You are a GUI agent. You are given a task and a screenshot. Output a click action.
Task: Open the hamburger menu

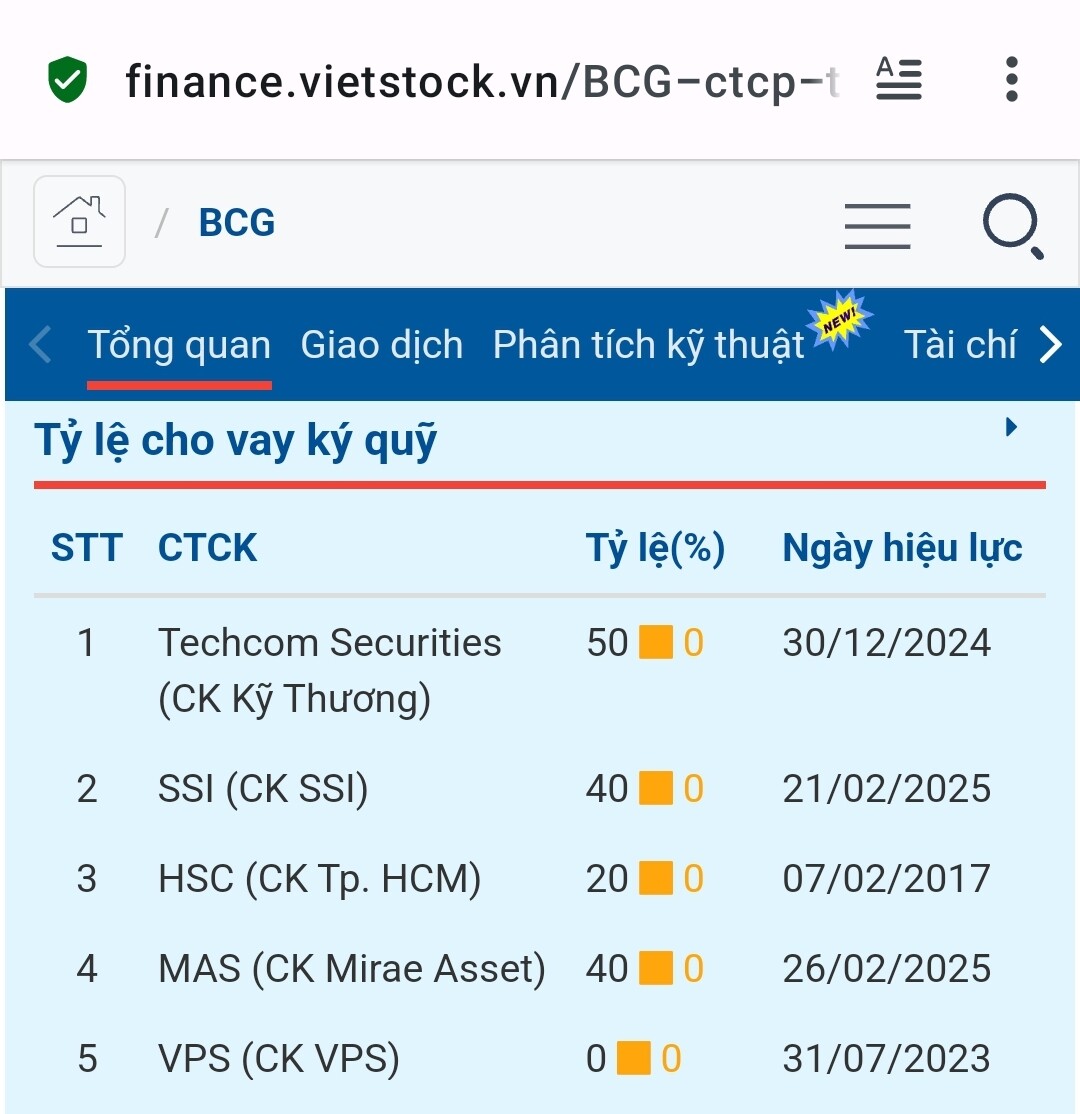click(x=877, y=224)
